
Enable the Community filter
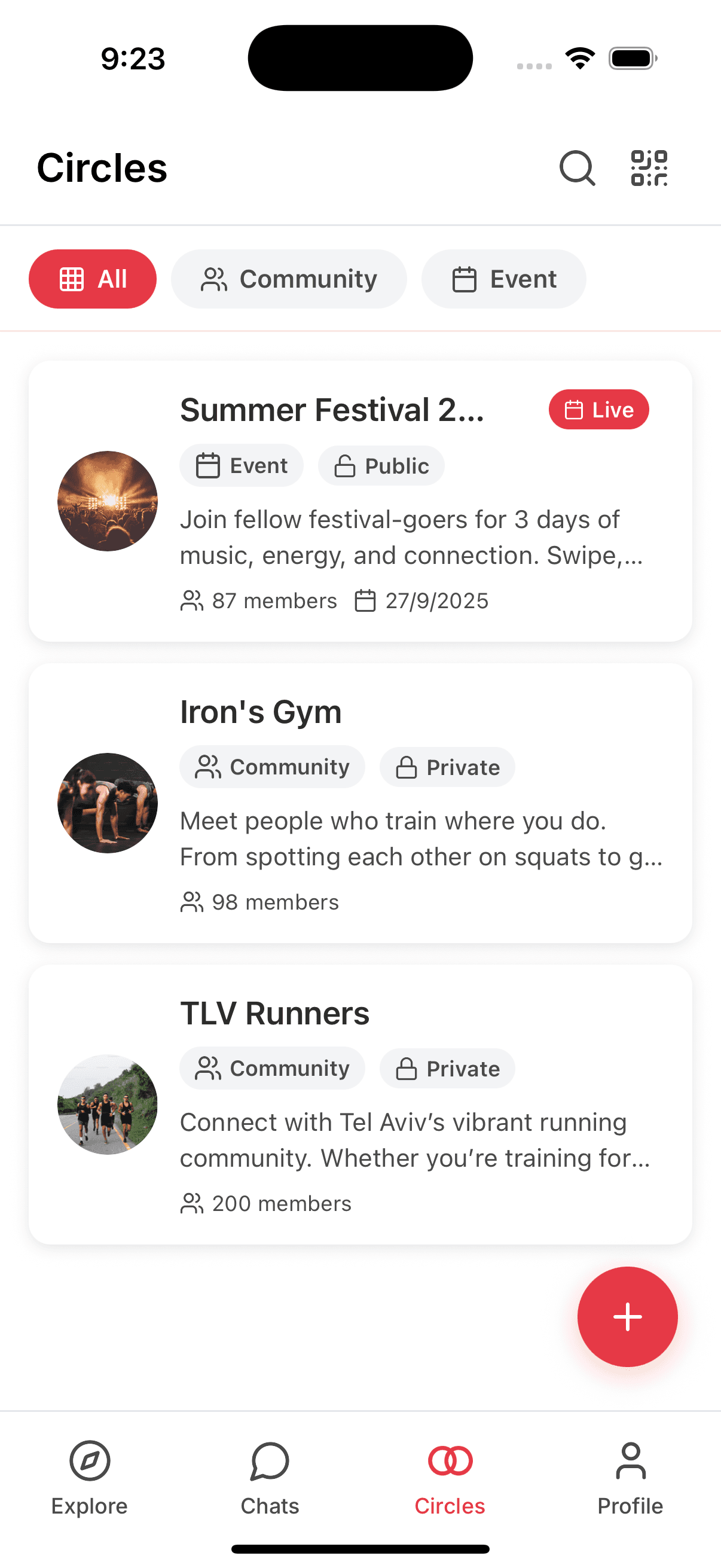click(x=289, y=279)
